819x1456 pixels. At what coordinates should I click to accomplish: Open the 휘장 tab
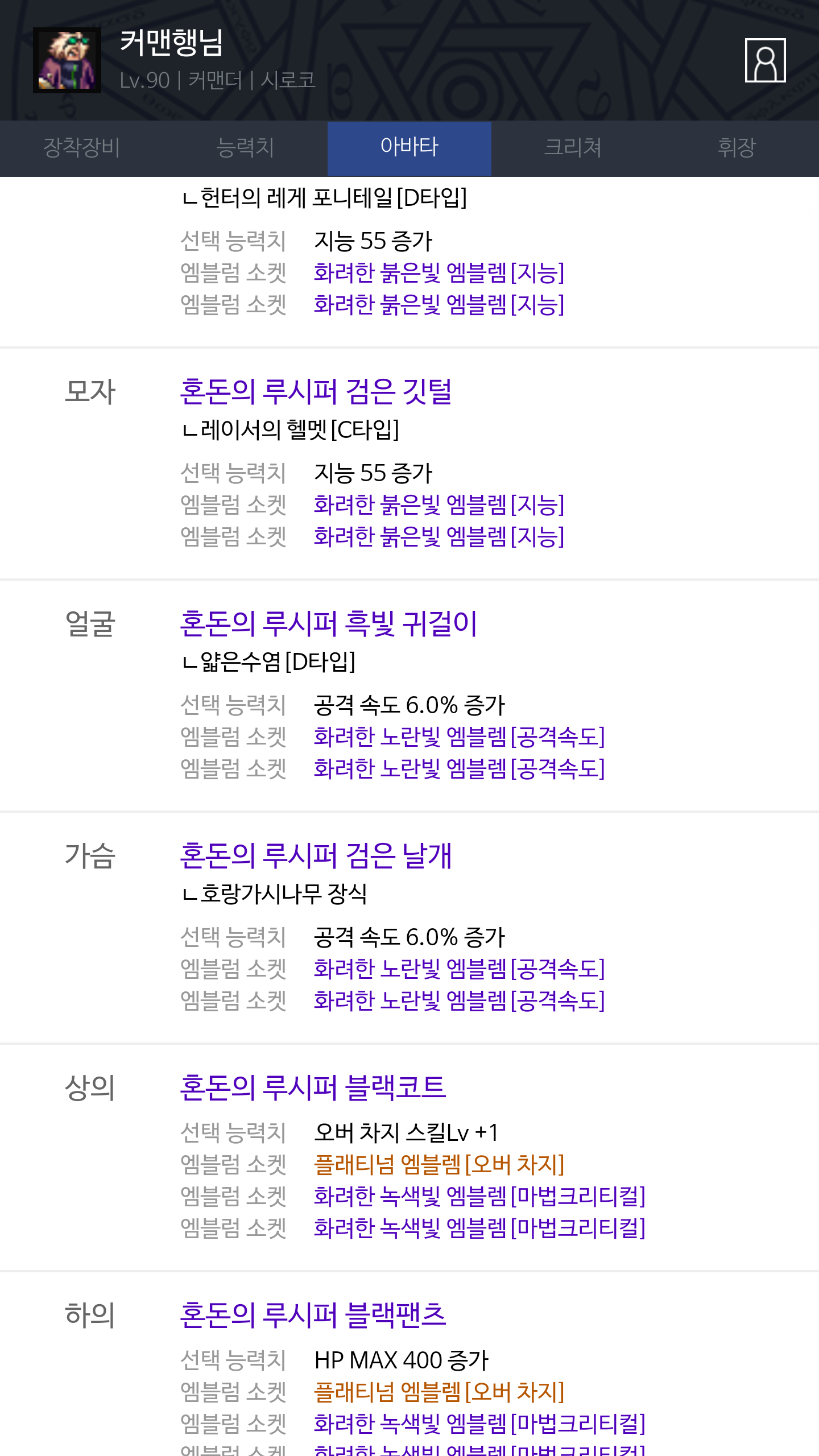[x=737, y=148]
